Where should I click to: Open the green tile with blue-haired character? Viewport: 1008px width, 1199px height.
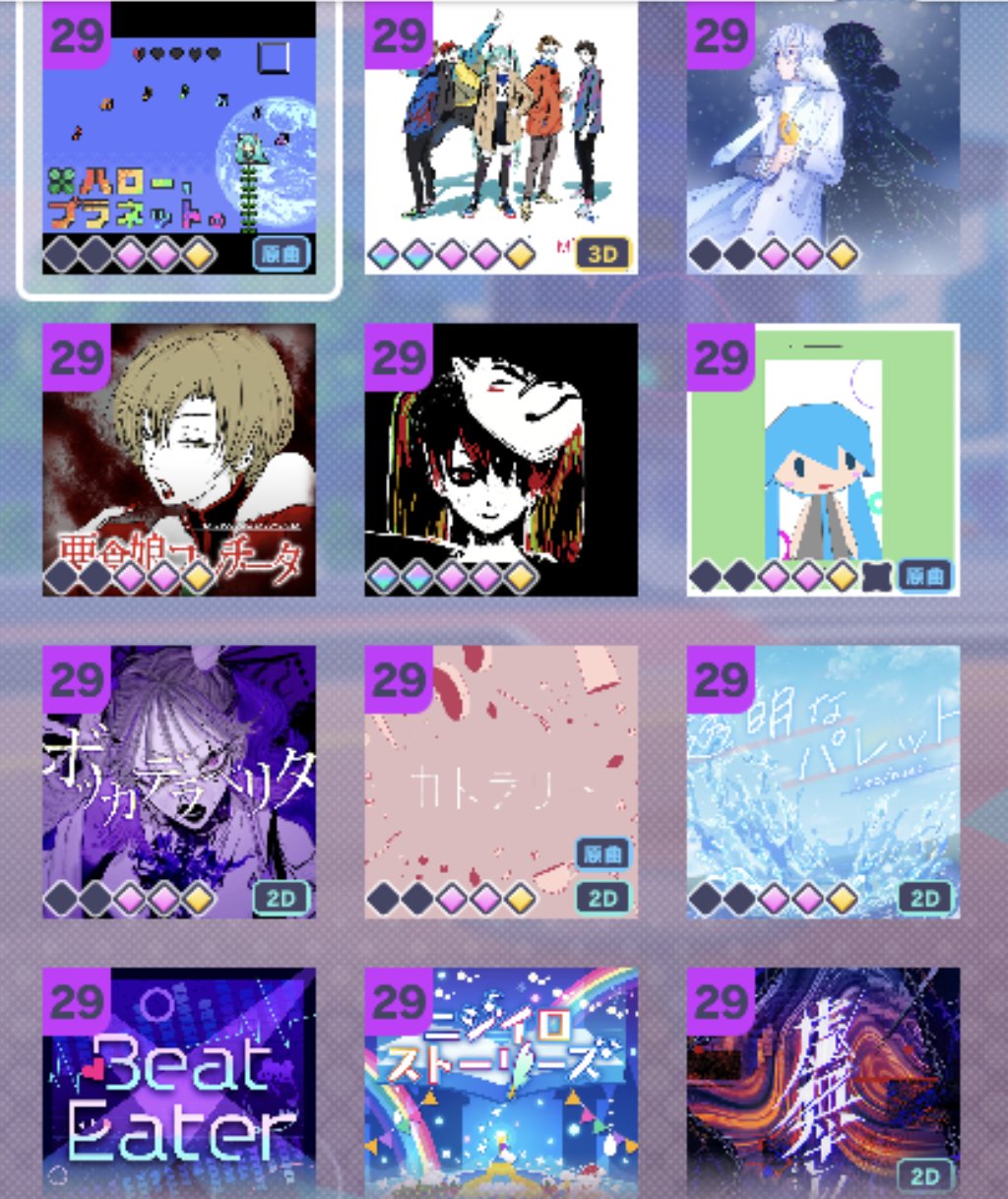(823, 460)
